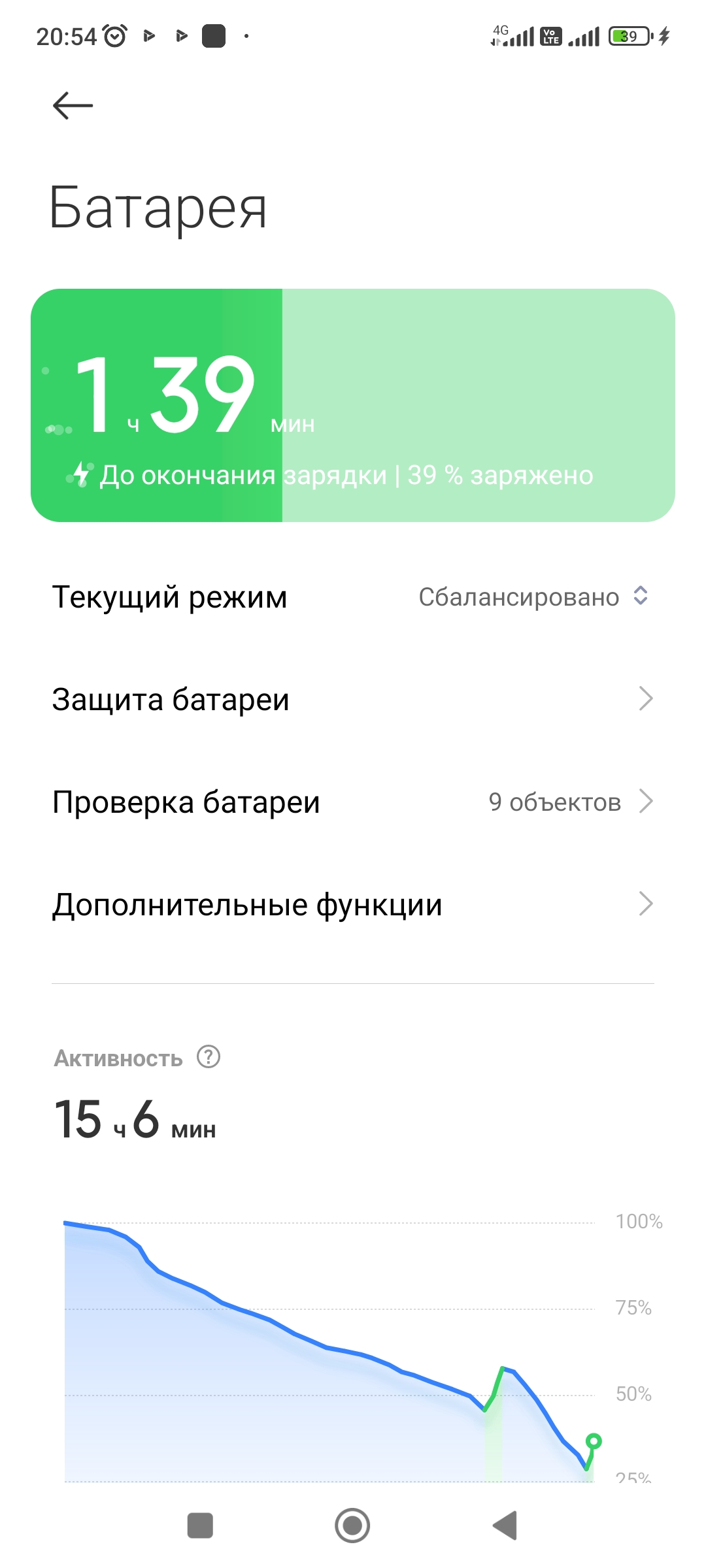Image resolution: width=706 pixels, height=1568 pixels.
Task: Tap the green charging time card
Action: click(353, 405)
